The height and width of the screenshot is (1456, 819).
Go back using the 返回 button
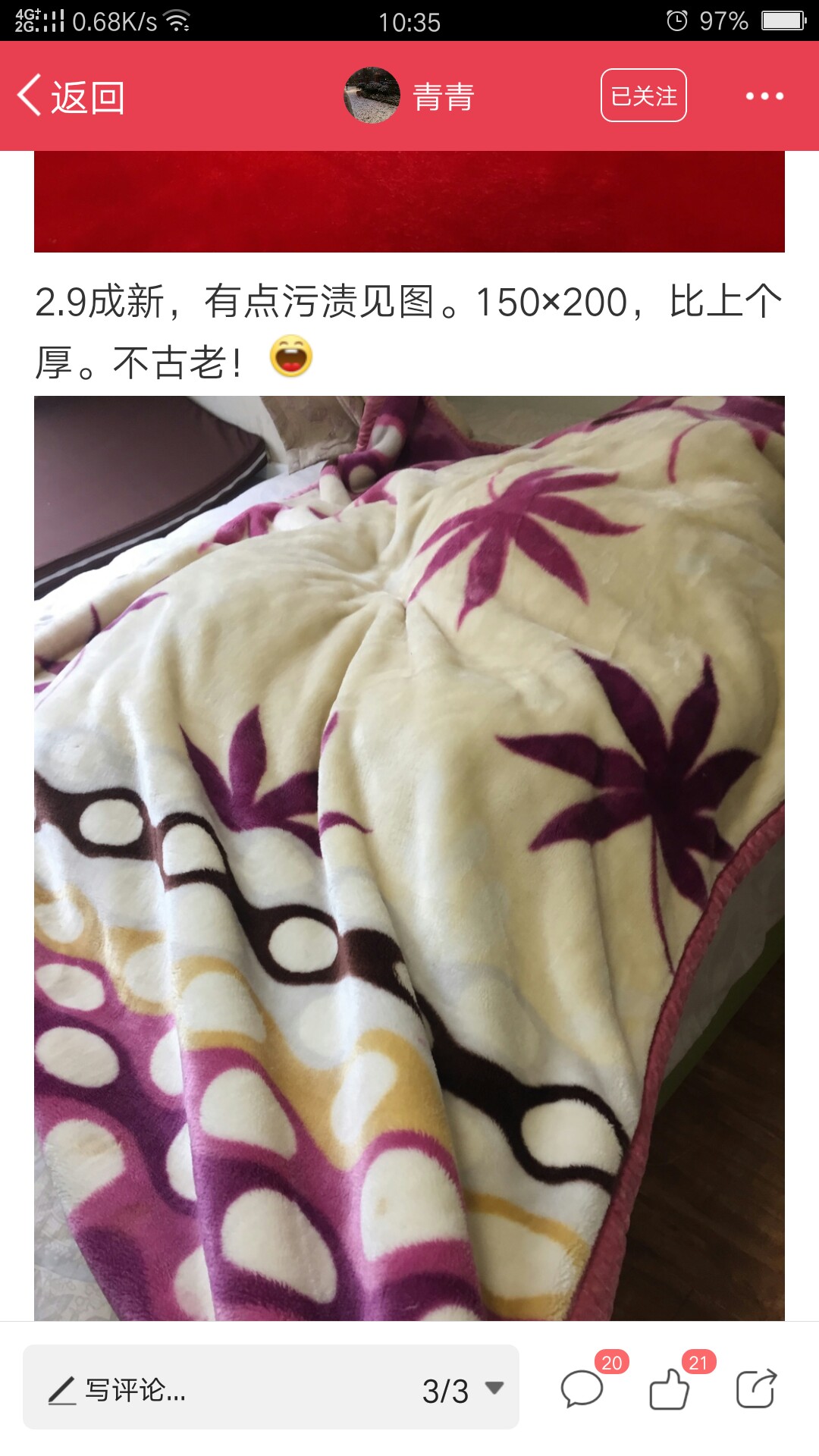[71, 96]
